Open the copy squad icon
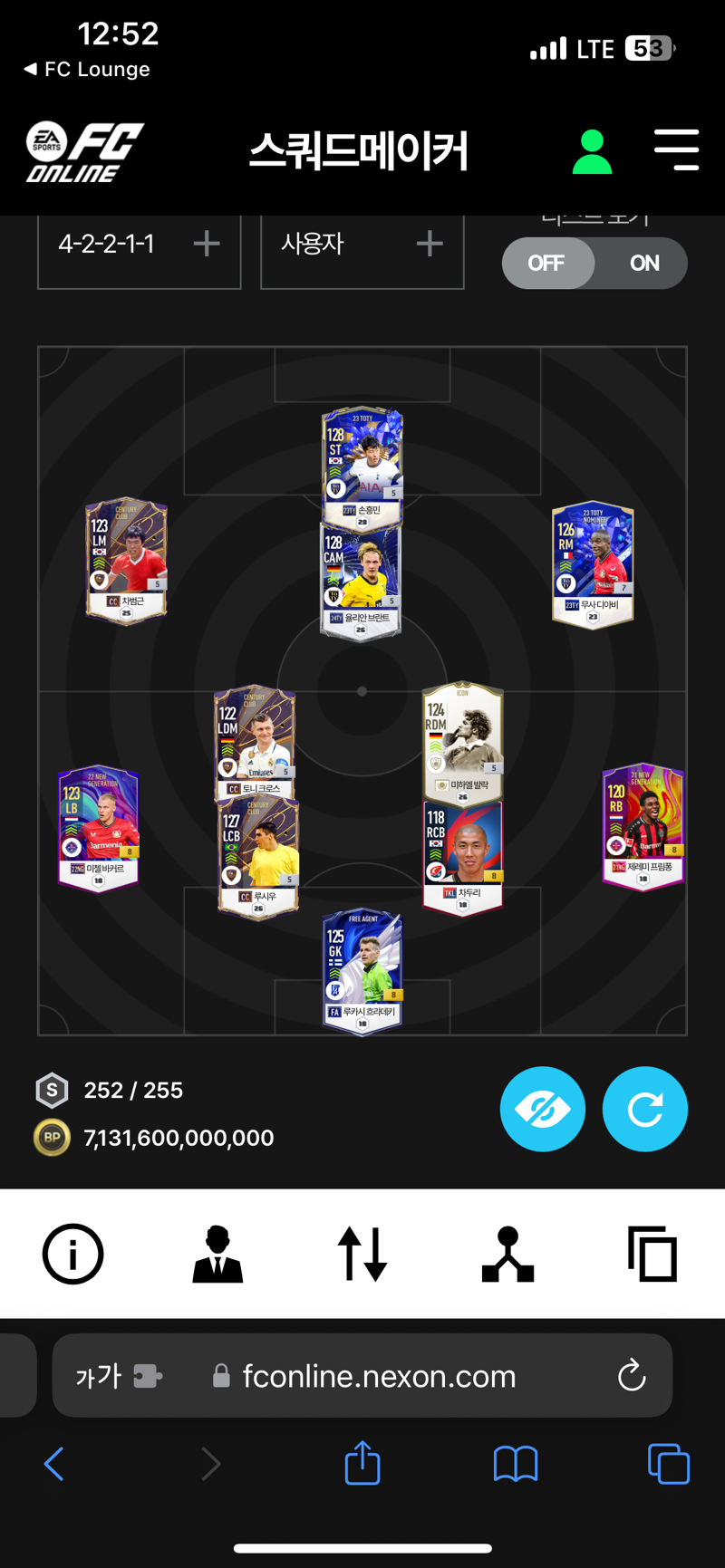This screenshot has height=1568, width=725. (x=652, y=1254)
